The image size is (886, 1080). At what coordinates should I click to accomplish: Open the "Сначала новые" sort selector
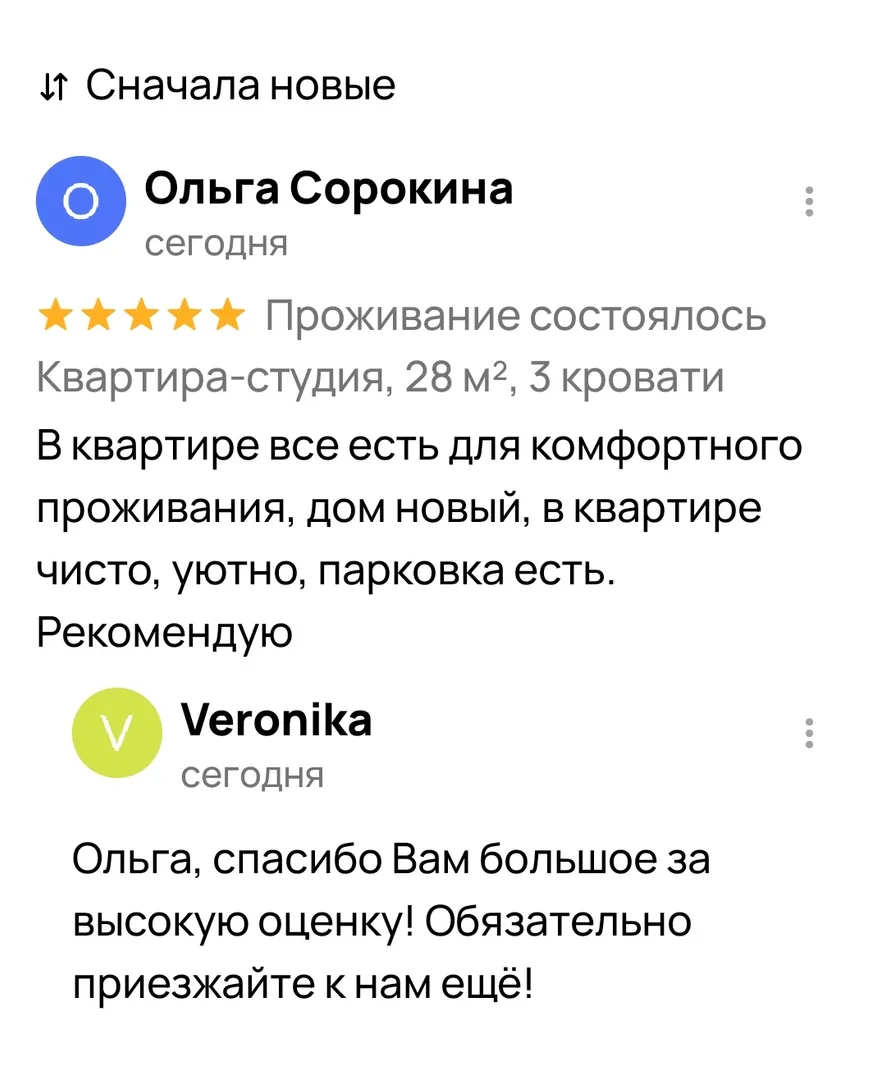tap(217, 86)
